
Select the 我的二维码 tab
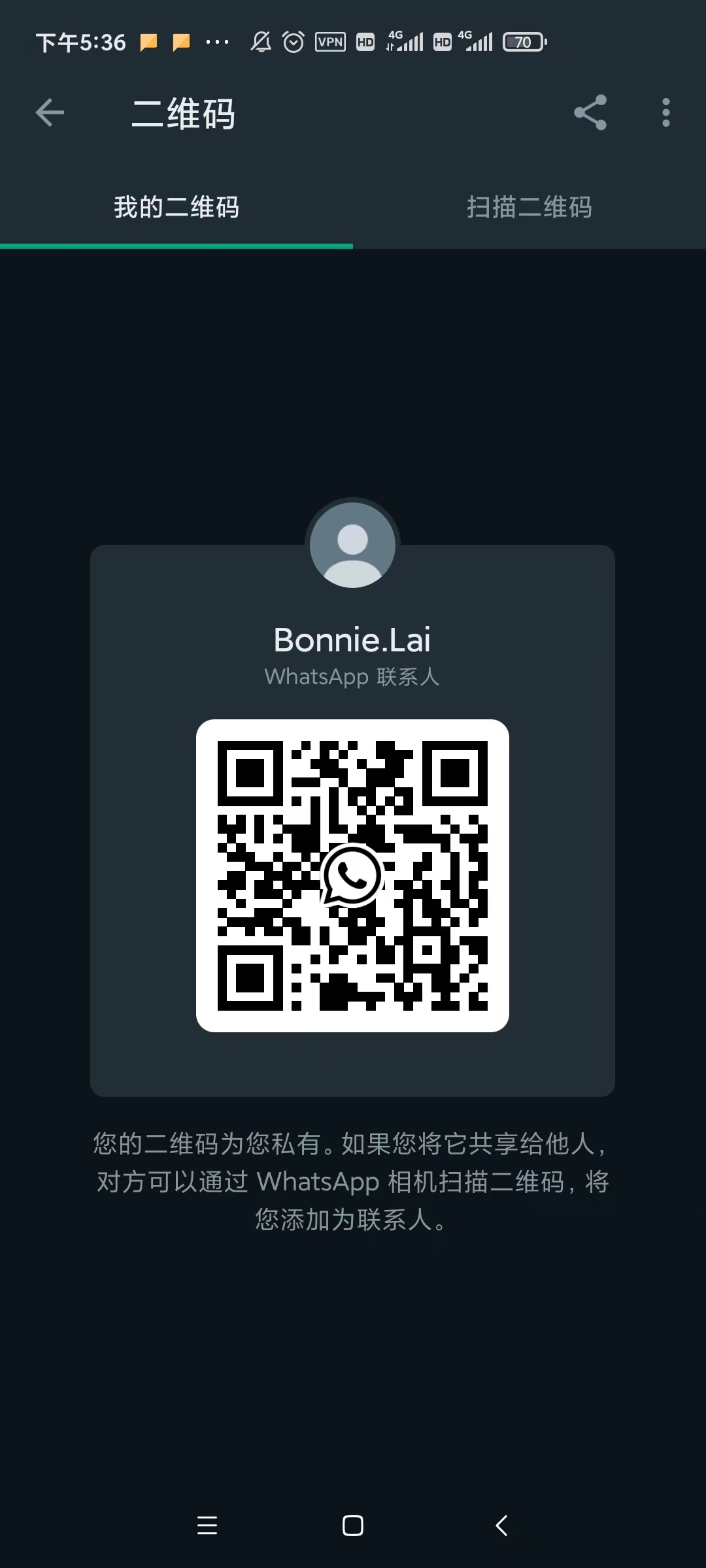[x=176, y=208]
